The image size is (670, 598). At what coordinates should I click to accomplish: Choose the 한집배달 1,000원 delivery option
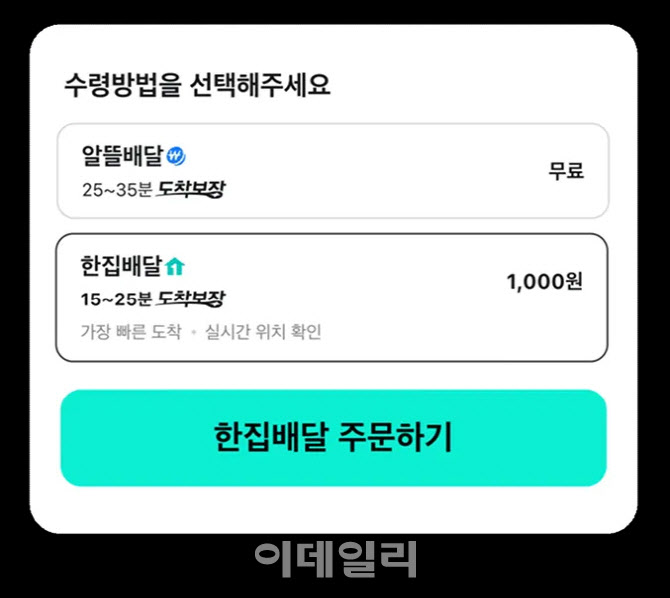[x=332, y=297]
